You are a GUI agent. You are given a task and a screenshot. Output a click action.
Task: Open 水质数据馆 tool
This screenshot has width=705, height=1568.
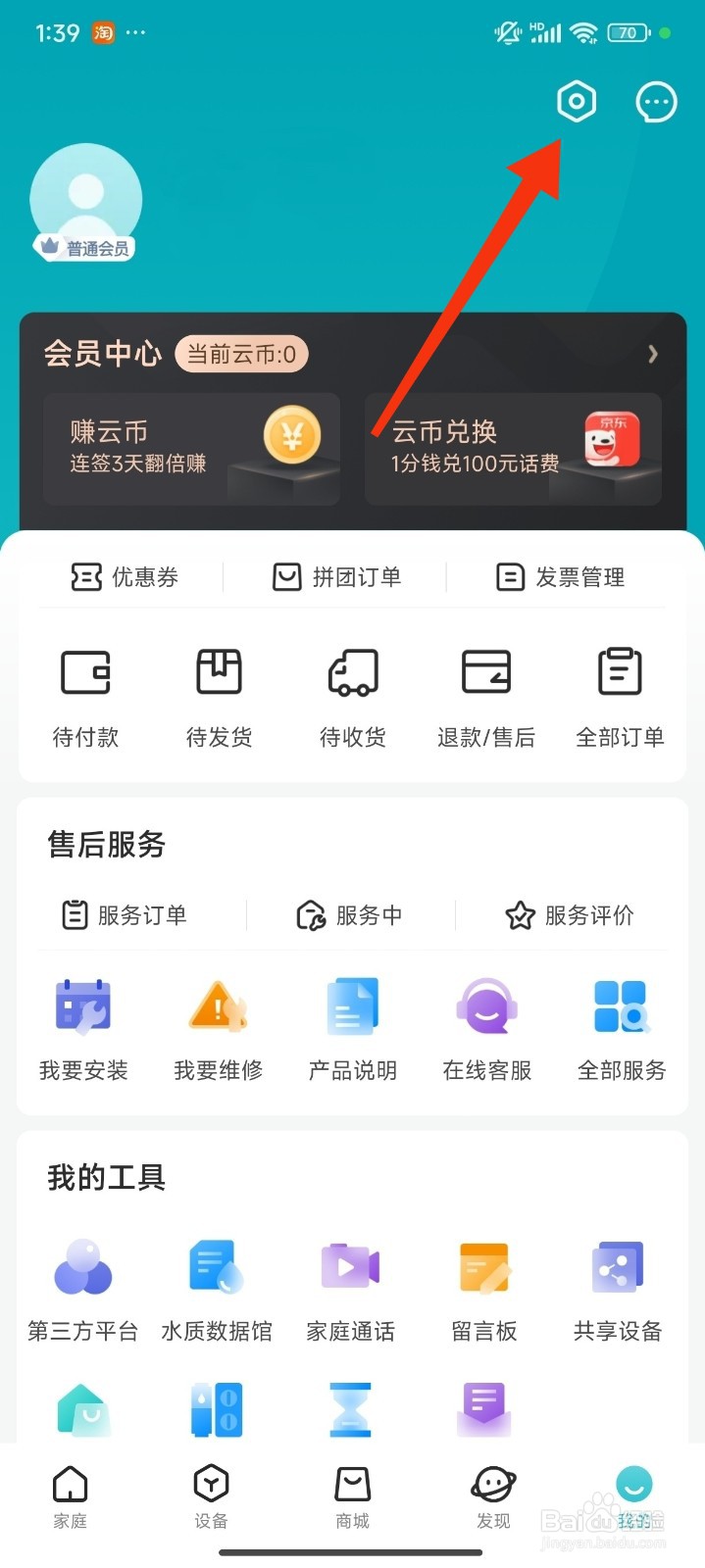(217, 1291)
